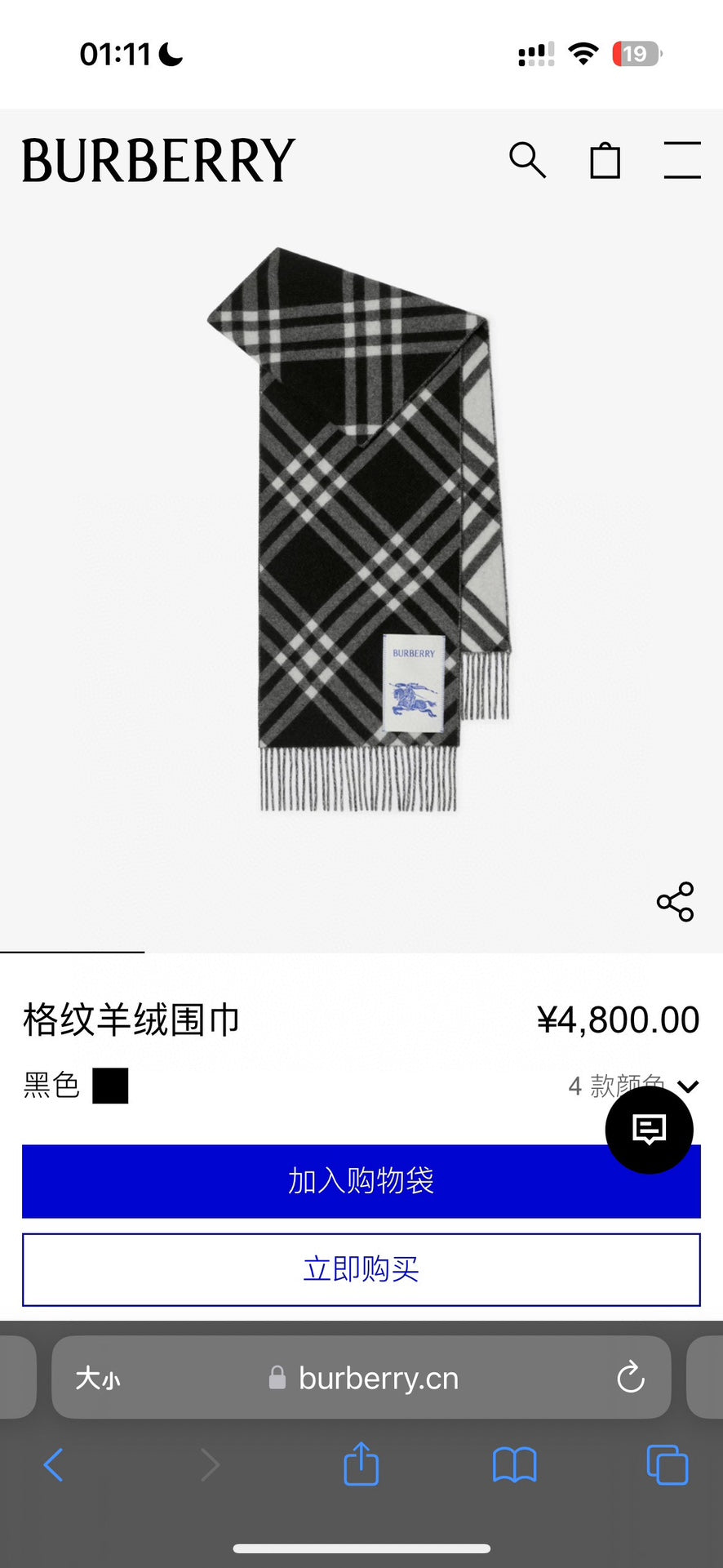Viewport: 723px width, 1568px height.
Task: Open the live chat bubble
Action: 649,1130
